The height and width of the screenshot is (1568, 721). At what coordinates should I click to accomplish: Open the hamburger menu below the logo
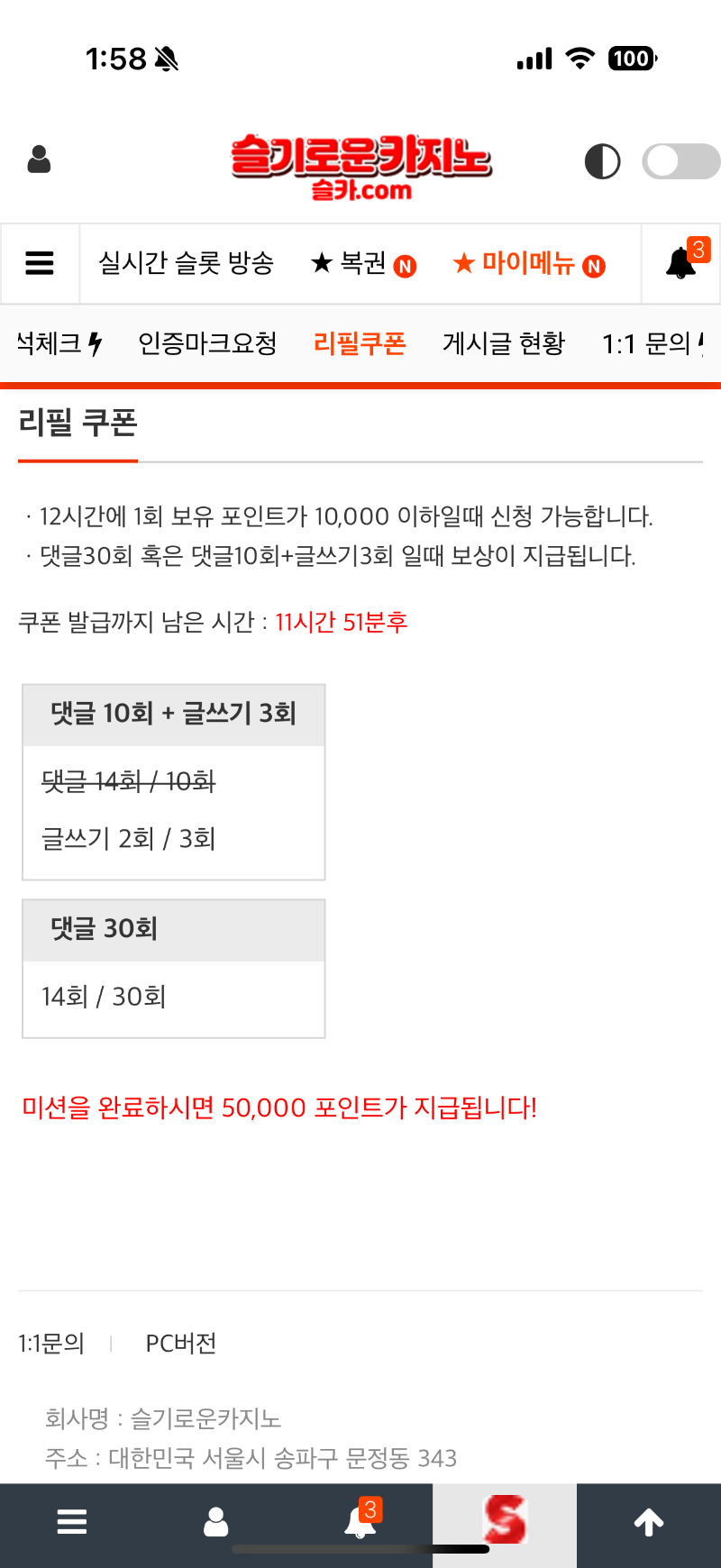point(40,263)
